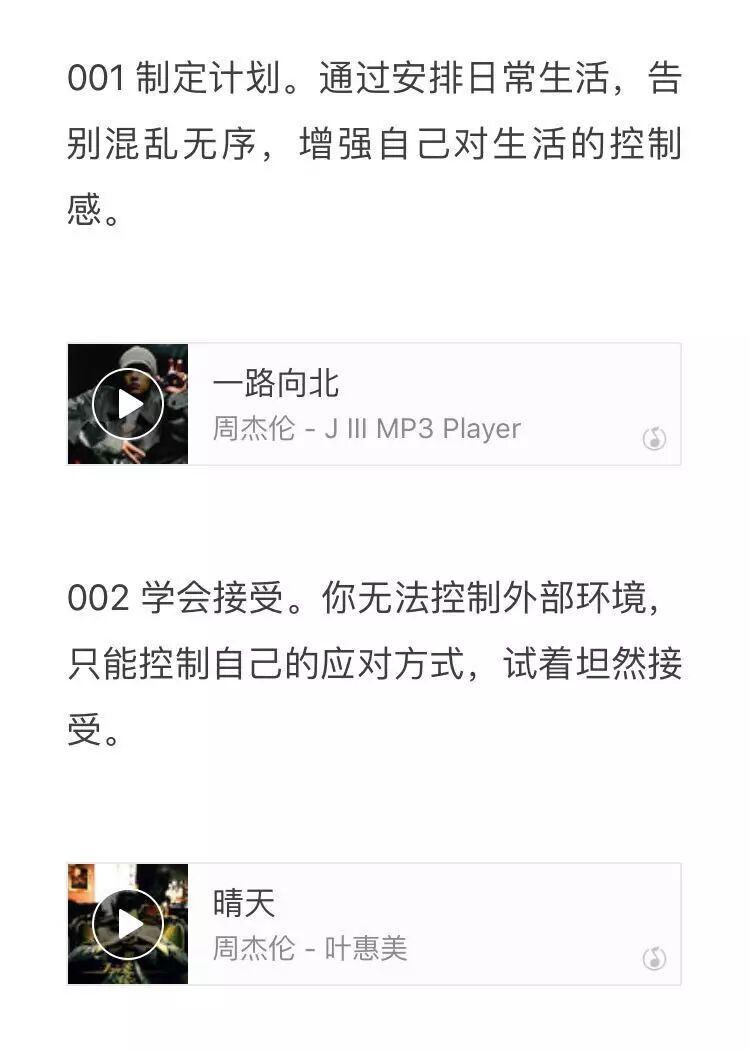The width and height of the screenshot is (750, 1051).
Task: Open the 晴天 music card
Action: (420, 924)
